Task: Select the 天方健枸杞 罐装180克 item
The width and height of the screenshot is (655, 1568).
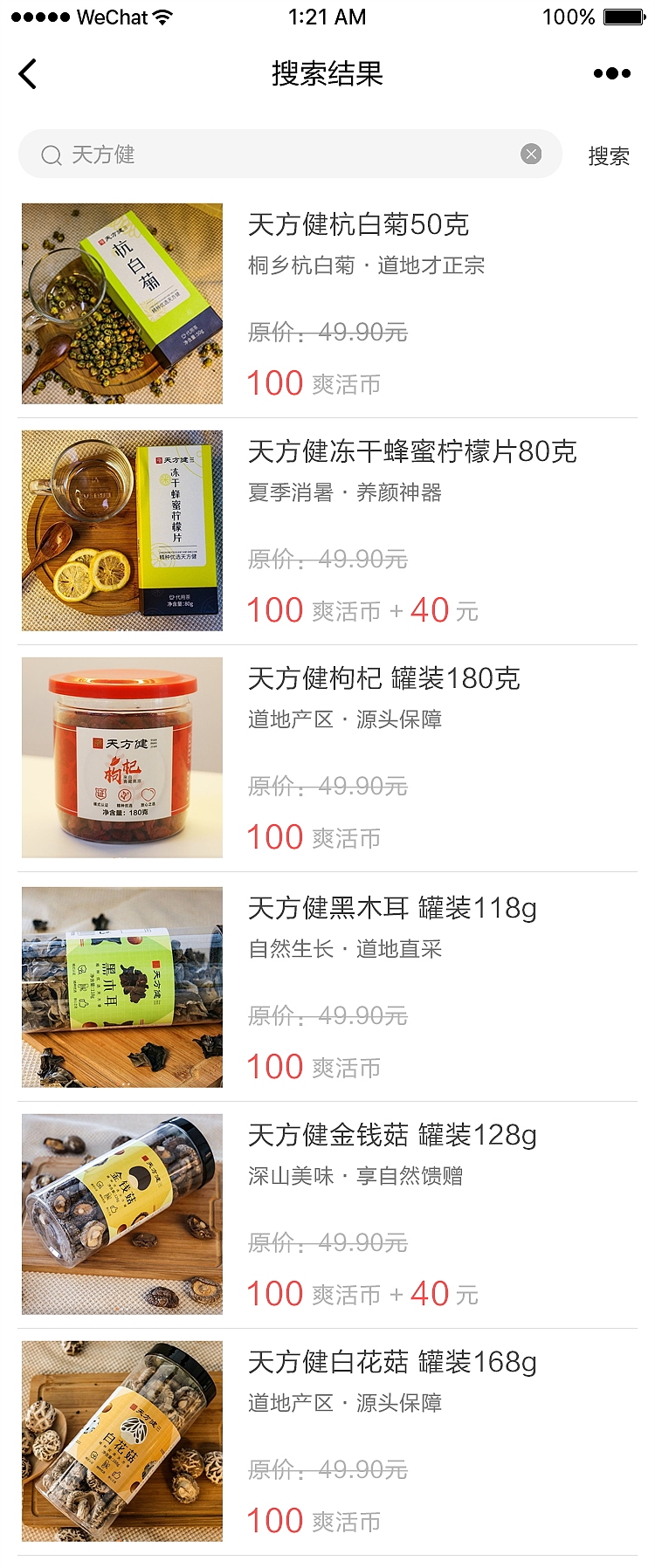Action: [x=384, y=678]
